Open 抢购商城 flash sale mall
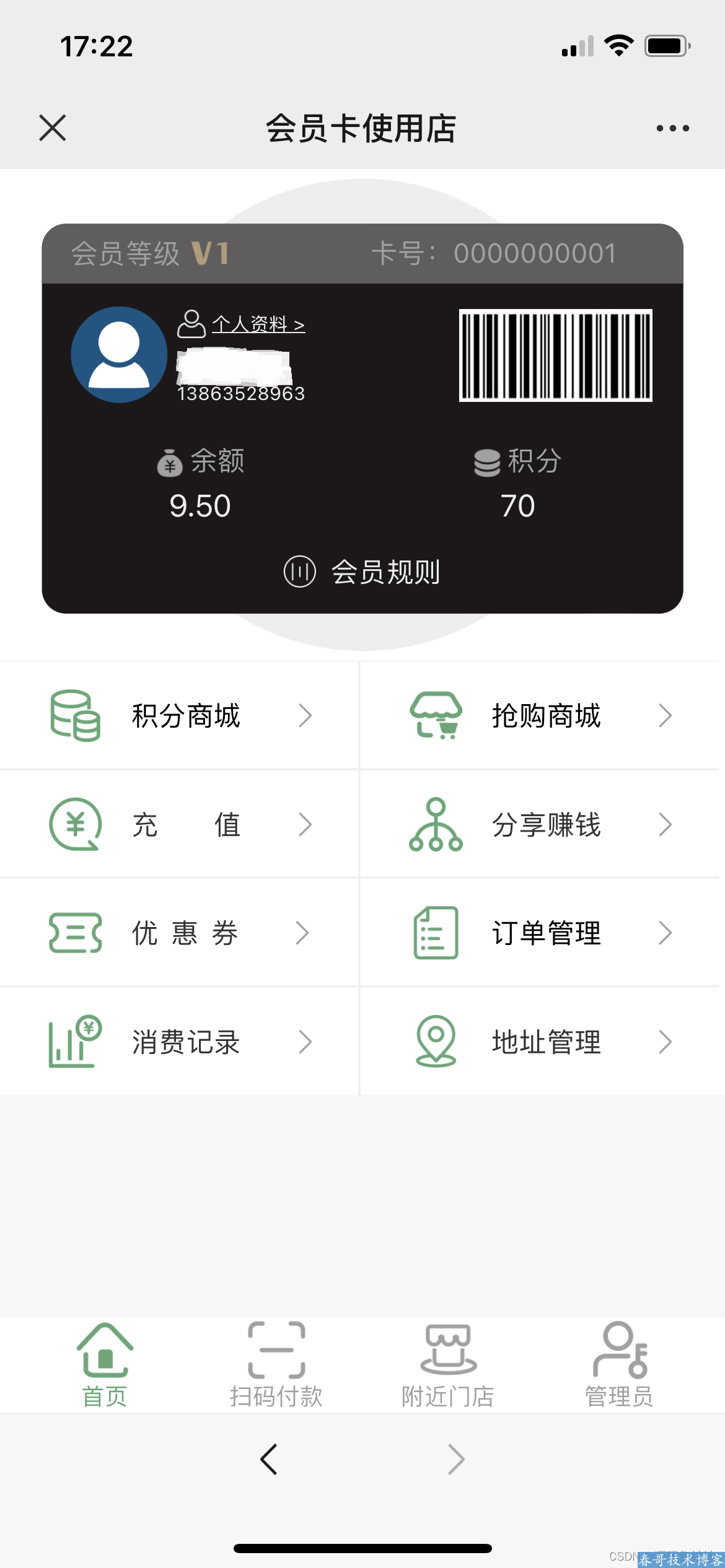Viewport: 725px width, 1568px height. coord(539,715)
